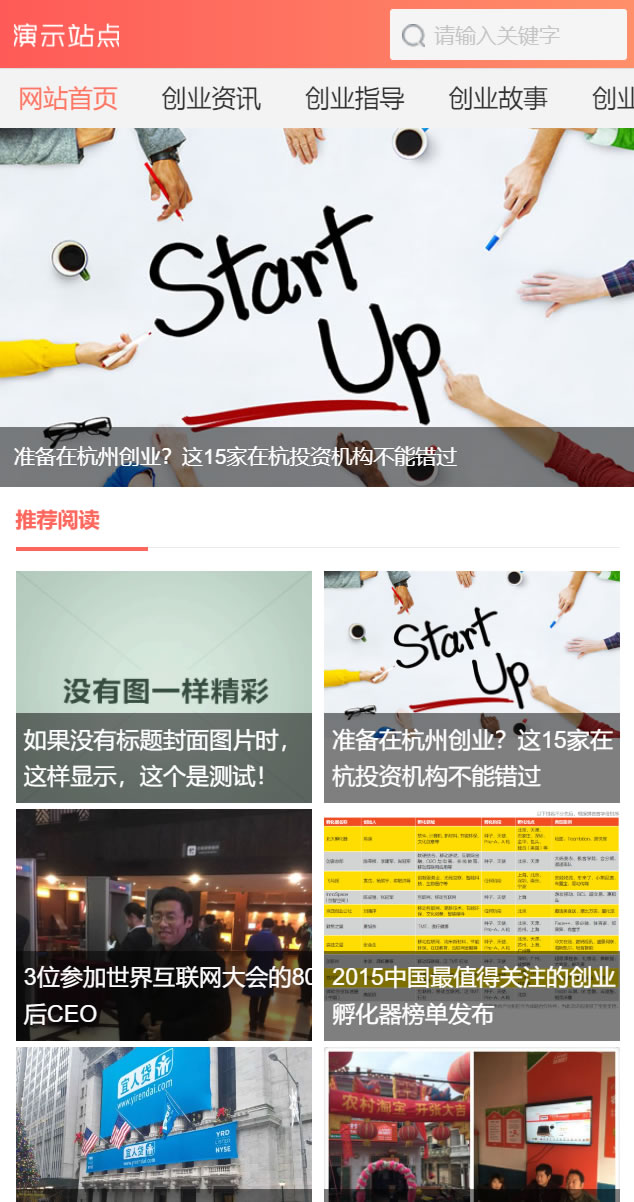
Task: Tap the keyword search field
Action: tap(508, 35)
